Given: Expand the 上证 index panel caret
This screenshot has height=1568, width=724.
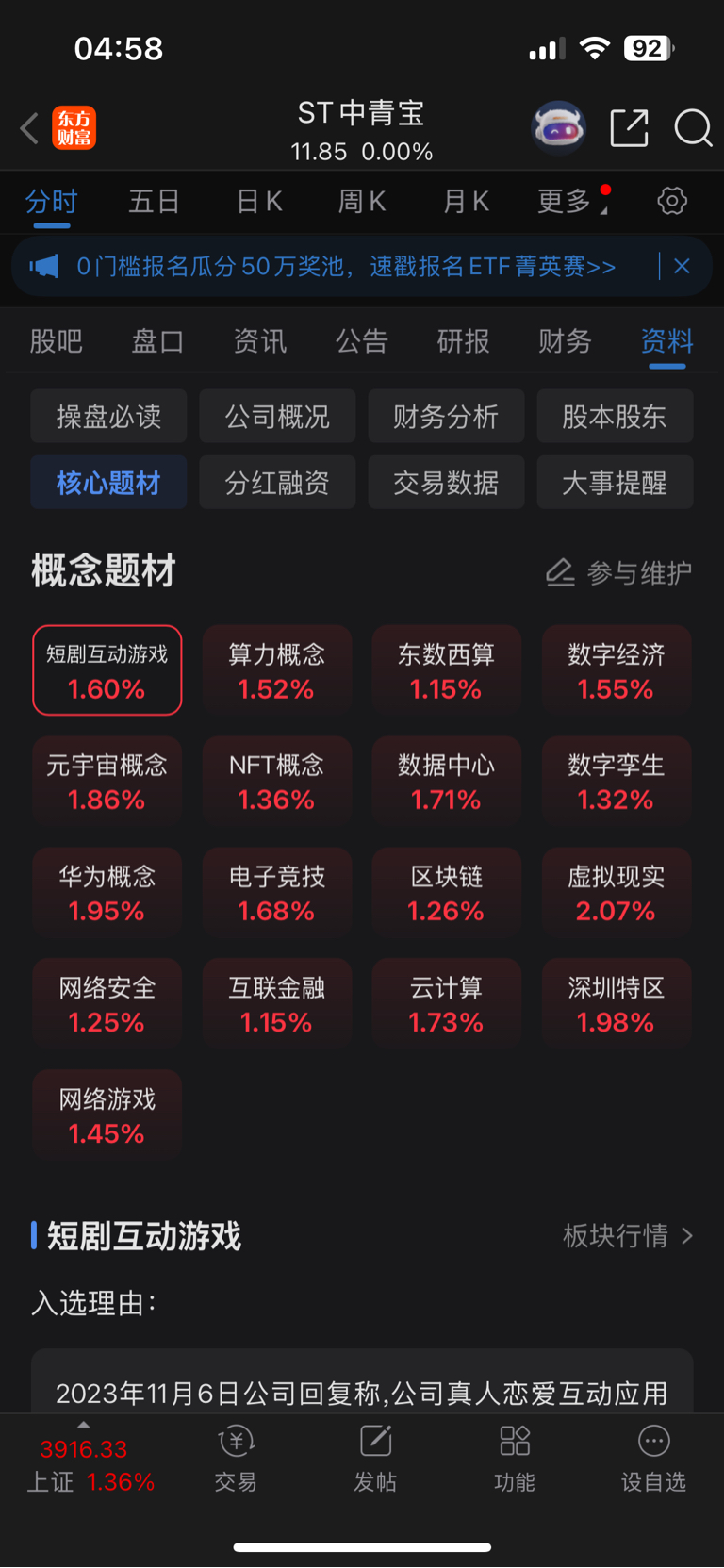Looking at the screenshot, I should 83,1426.
